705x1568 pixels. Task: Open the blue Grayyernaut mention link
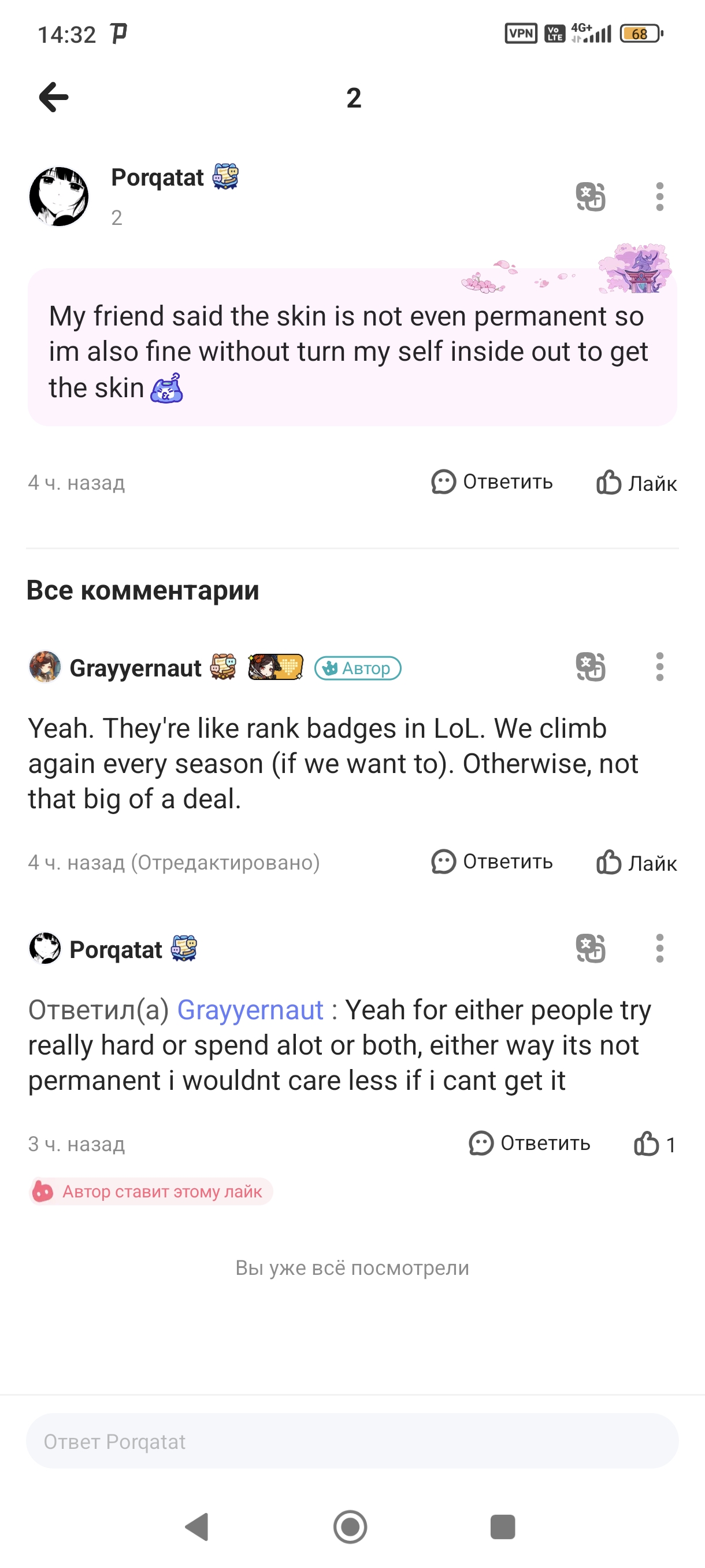[x=250, y=1011]
